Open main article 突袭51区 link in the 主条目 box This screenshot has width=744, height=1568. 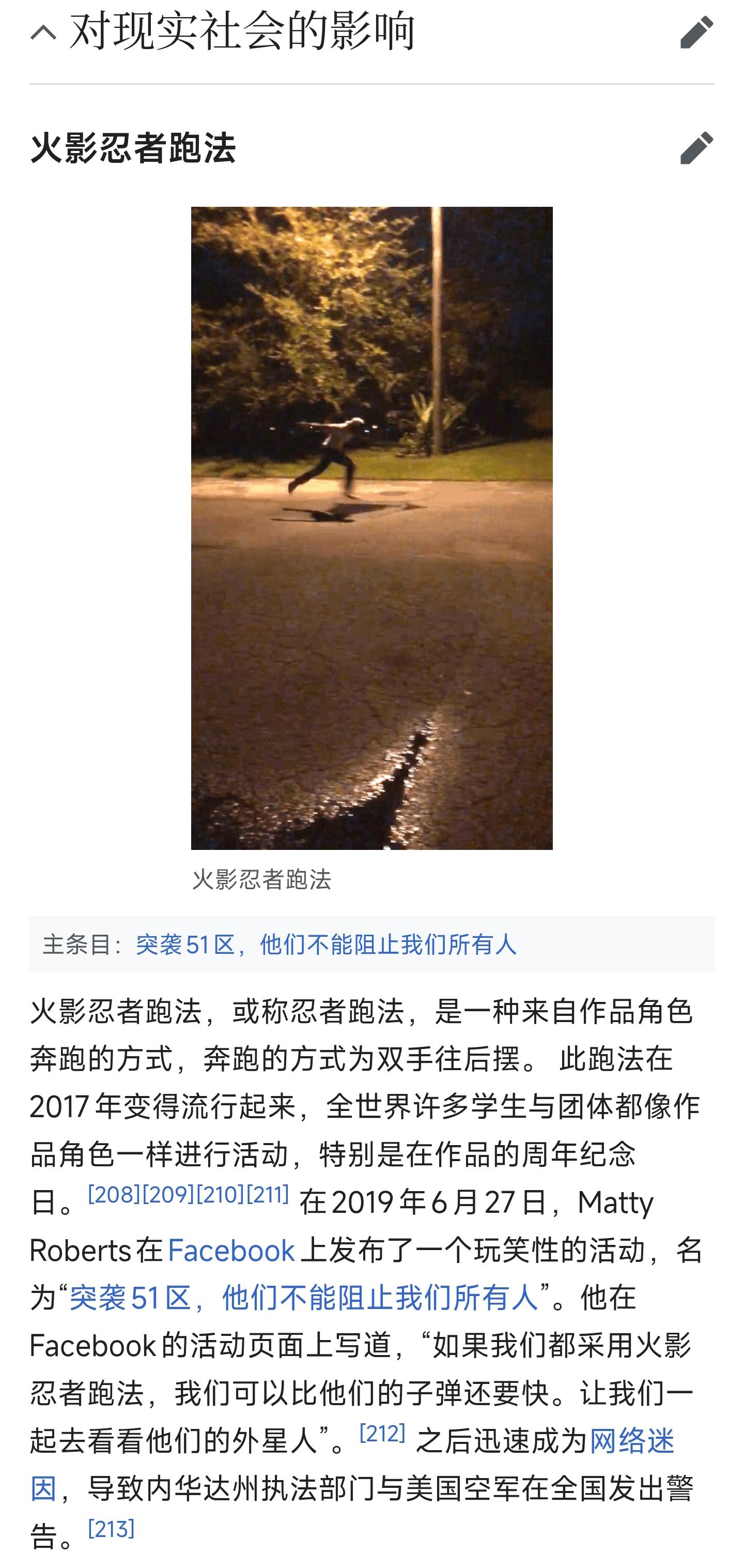(326, 945)
